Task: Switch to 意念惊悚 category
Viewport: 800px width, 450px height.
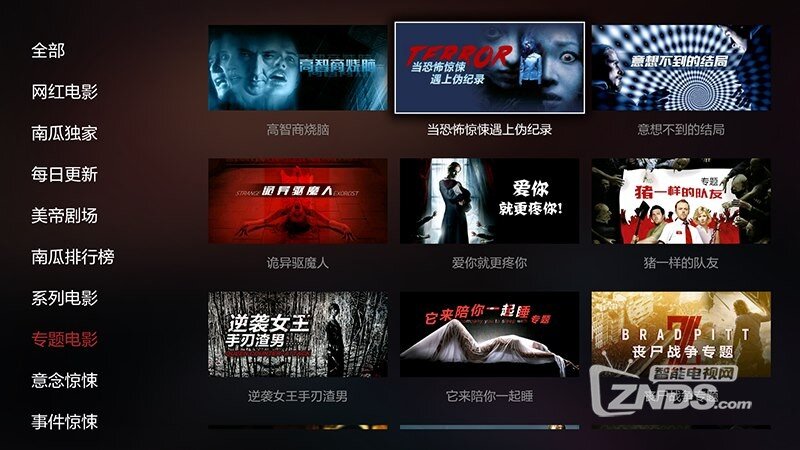Action: (x=64, y=380)
